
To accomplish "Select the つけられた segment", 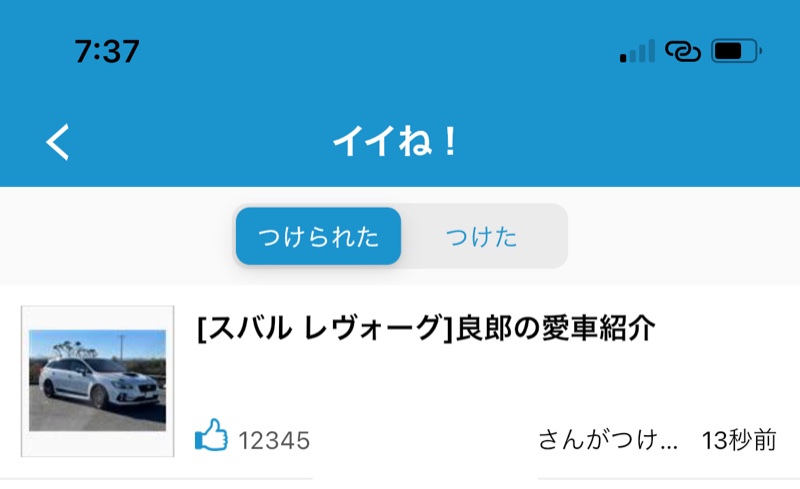I will click(318, 237).
